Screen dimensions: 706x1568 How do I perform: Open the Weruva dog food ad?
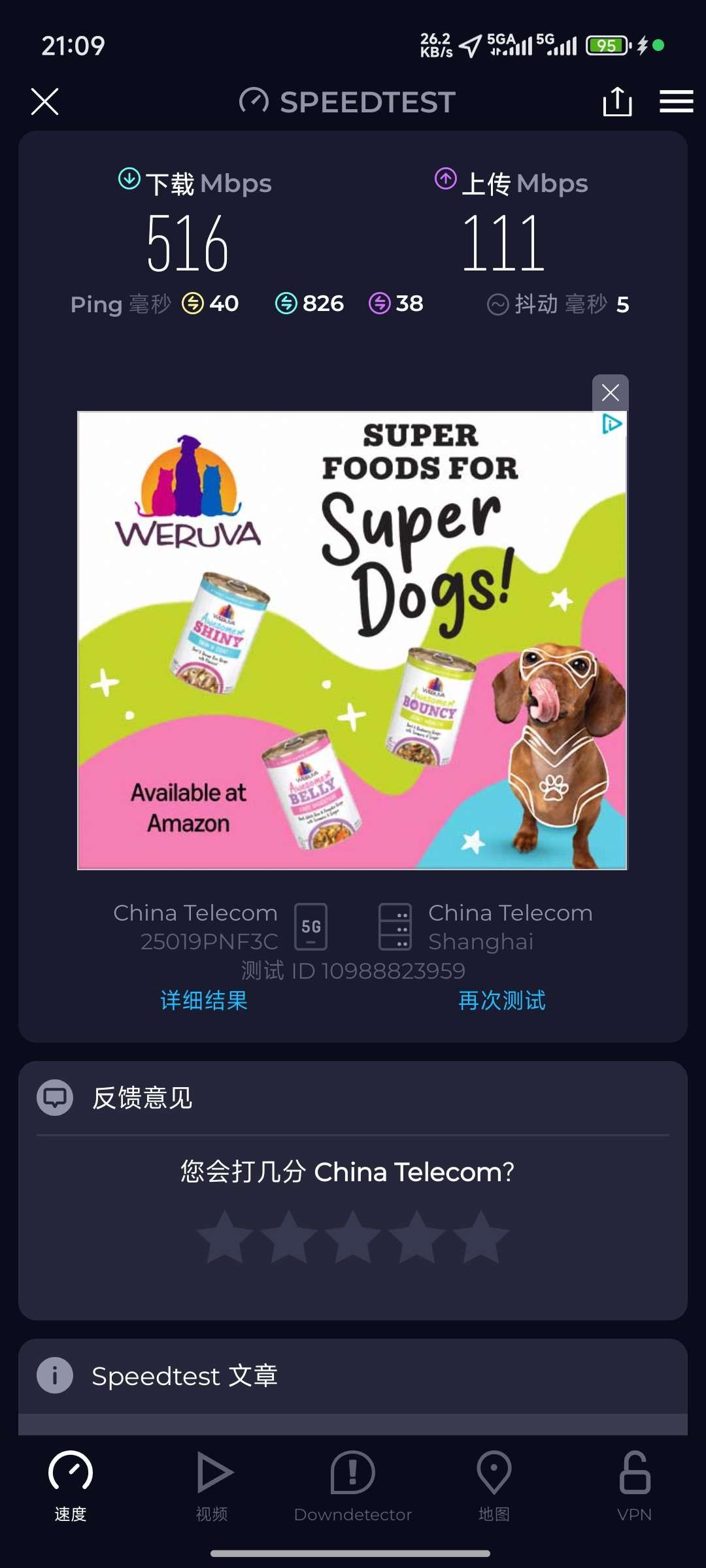click(x=352, y=640)
